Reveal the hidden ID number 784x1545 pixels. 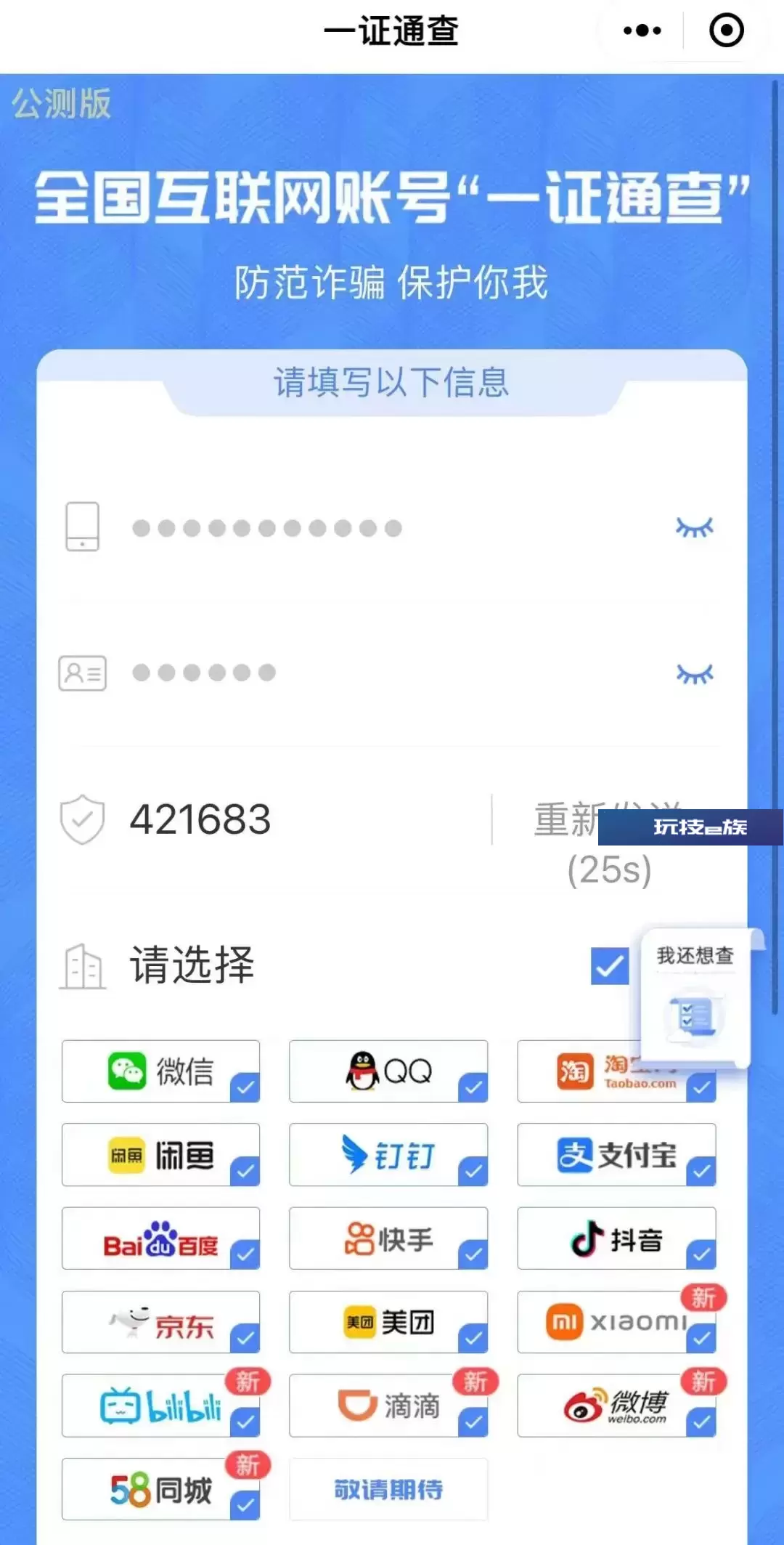(x=695, y=674)
